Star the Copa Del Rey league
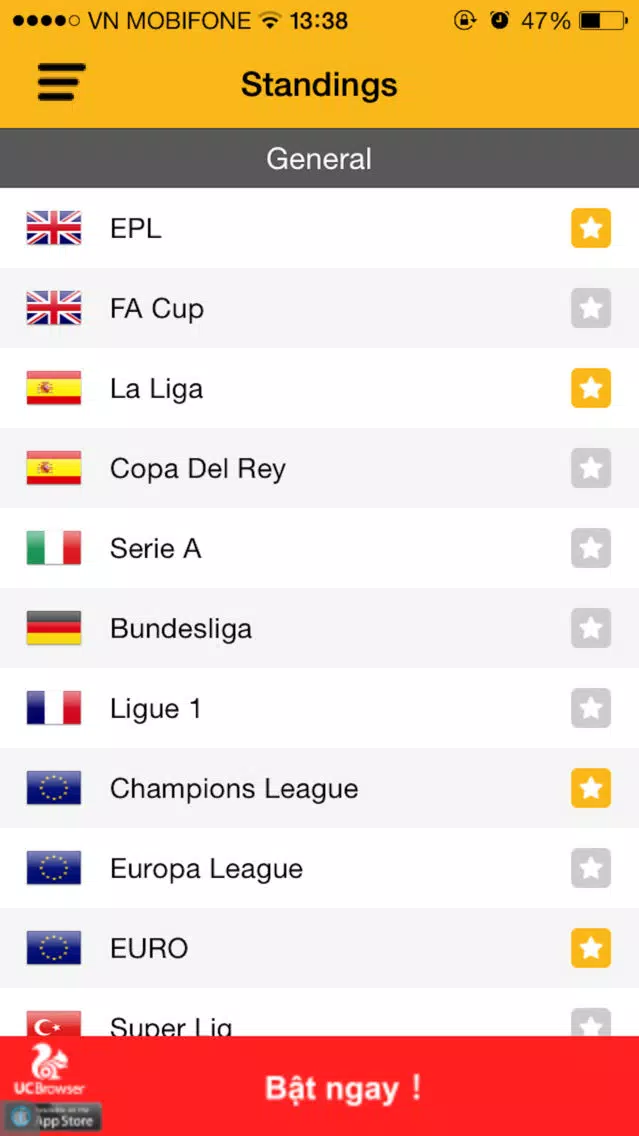 click(590, 468)
